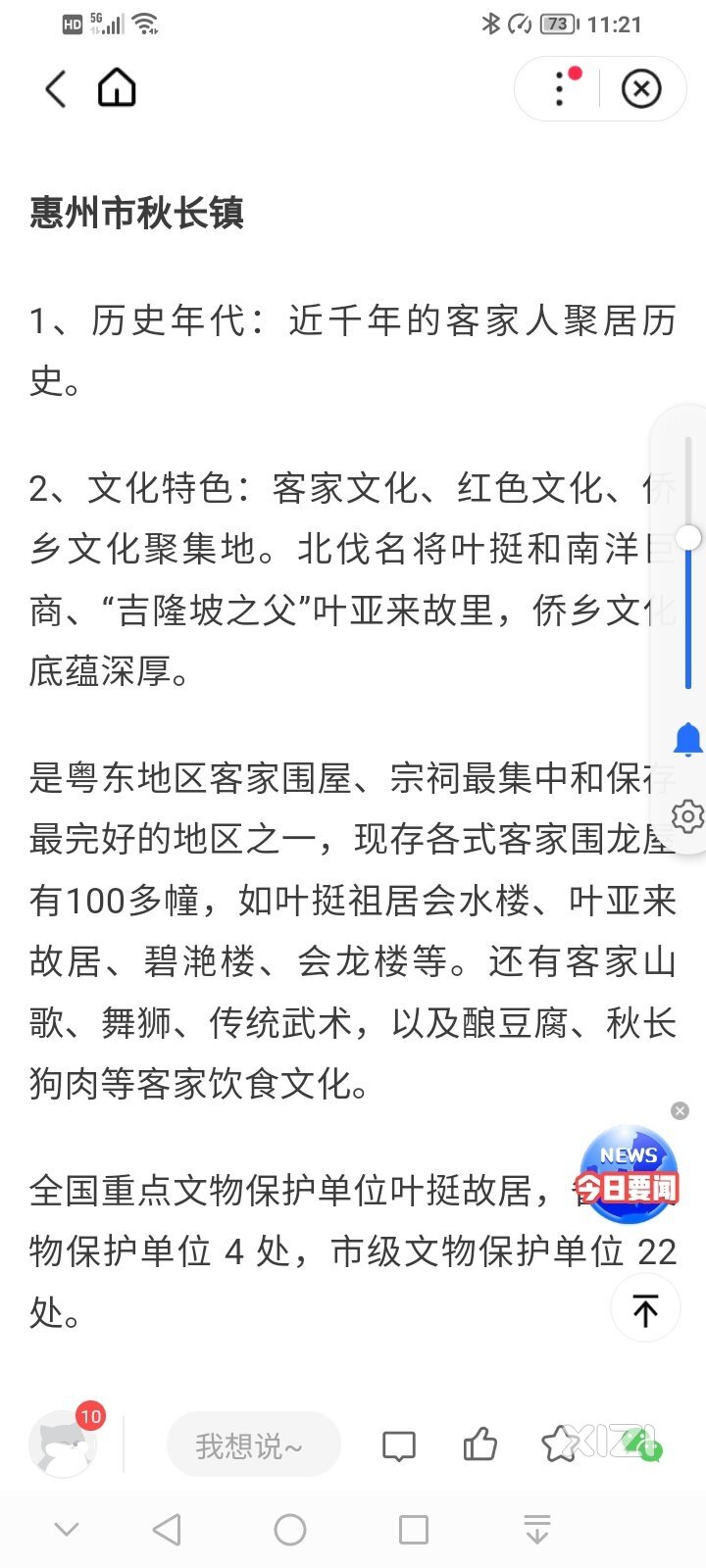Go back using the top-left arrow
The image size is (706, 1568).
pyautogui.click(x=56, y=89)
